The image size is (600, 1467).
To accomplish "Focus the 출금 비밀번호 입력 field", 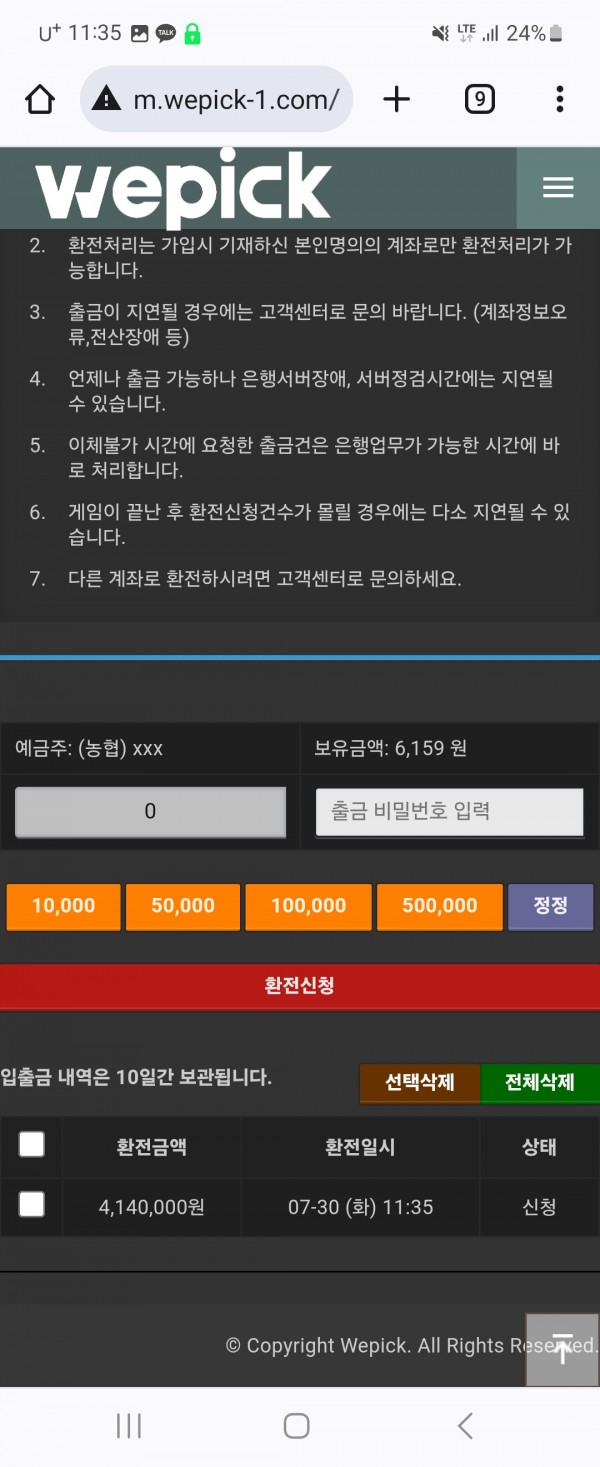I will pos(449,811).
